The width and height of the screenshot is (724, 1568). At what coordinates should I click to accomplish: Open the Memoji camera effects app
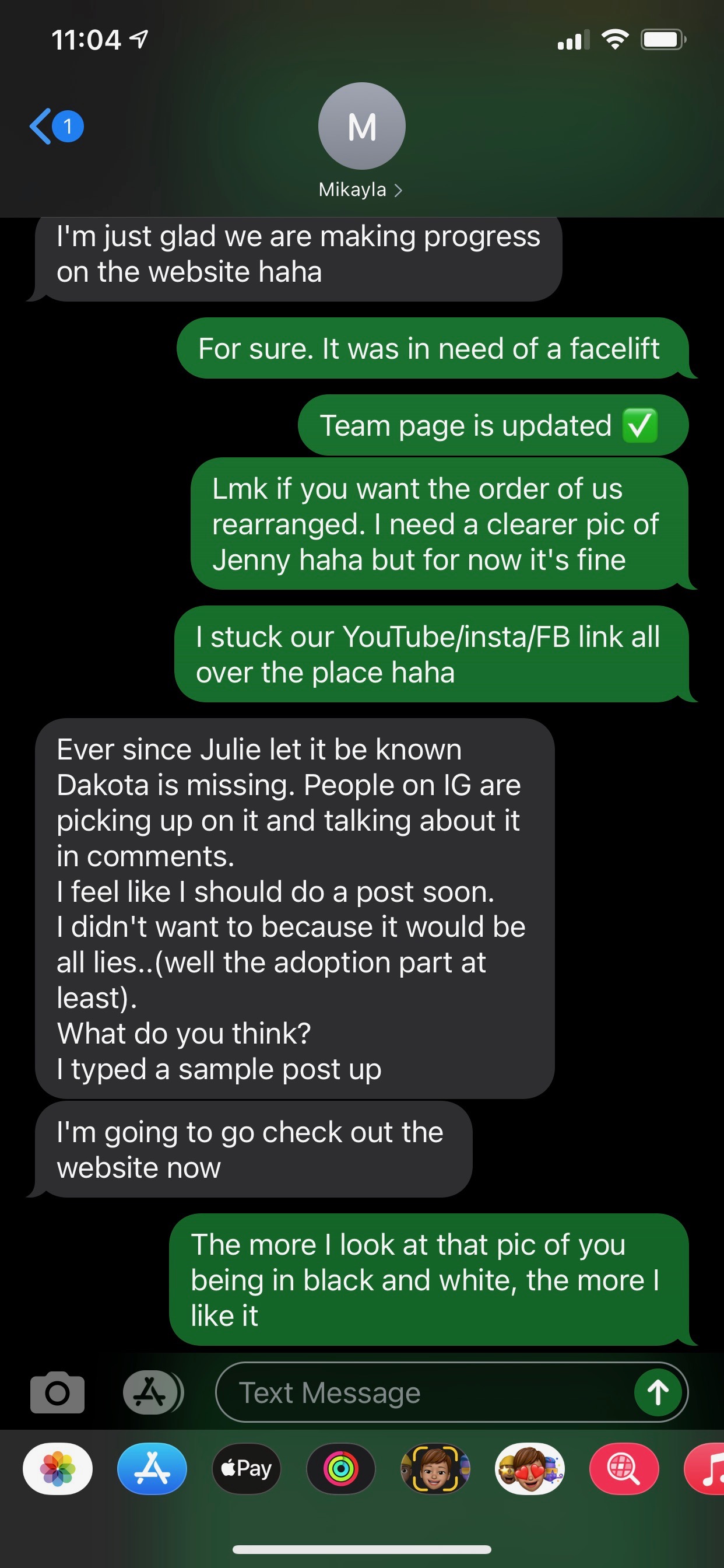(435, 1469)
